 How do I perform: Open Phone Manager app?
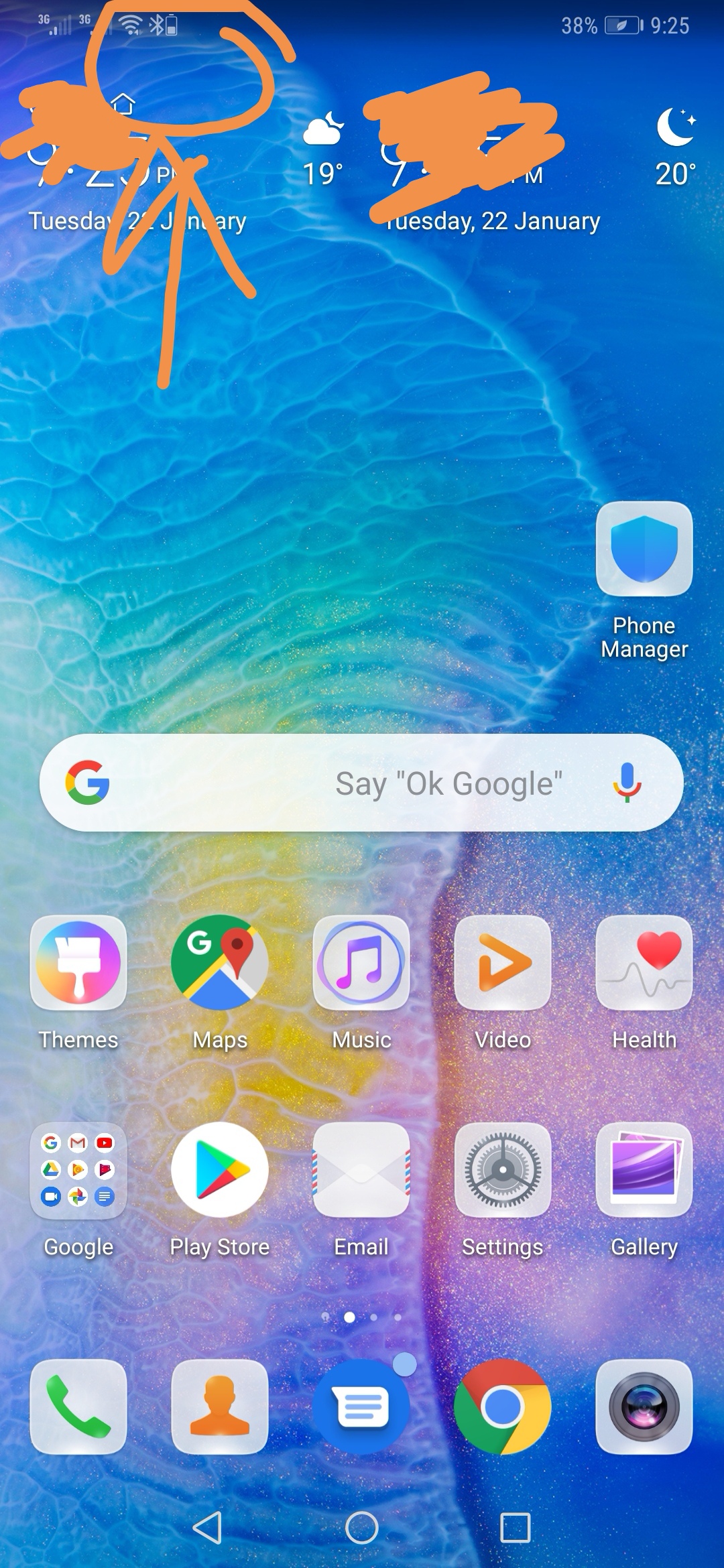click(x=644, y=549)
